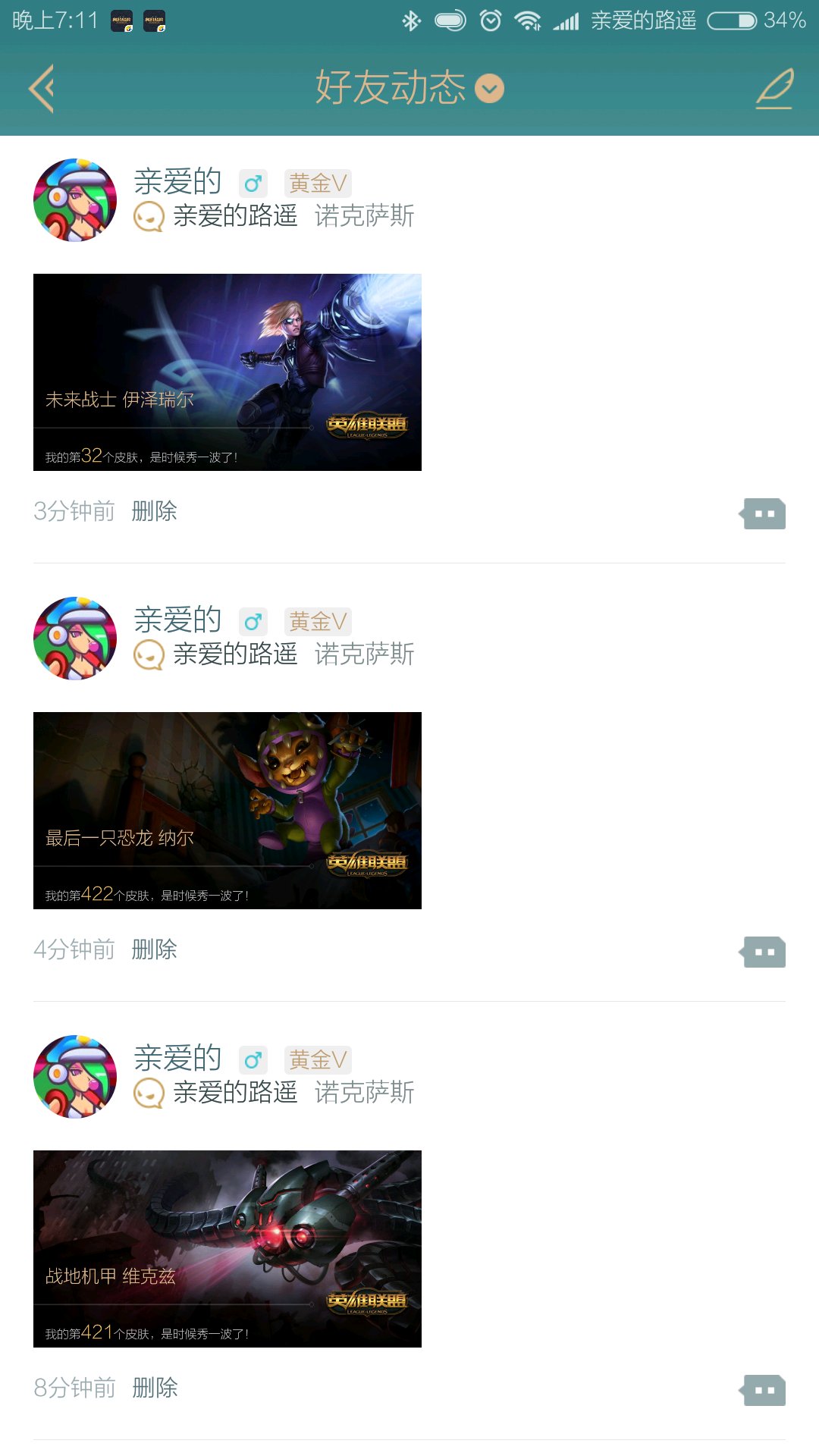
Task: Open avatar on the 伊泽瑞尔 post
Action: (75, 200)
